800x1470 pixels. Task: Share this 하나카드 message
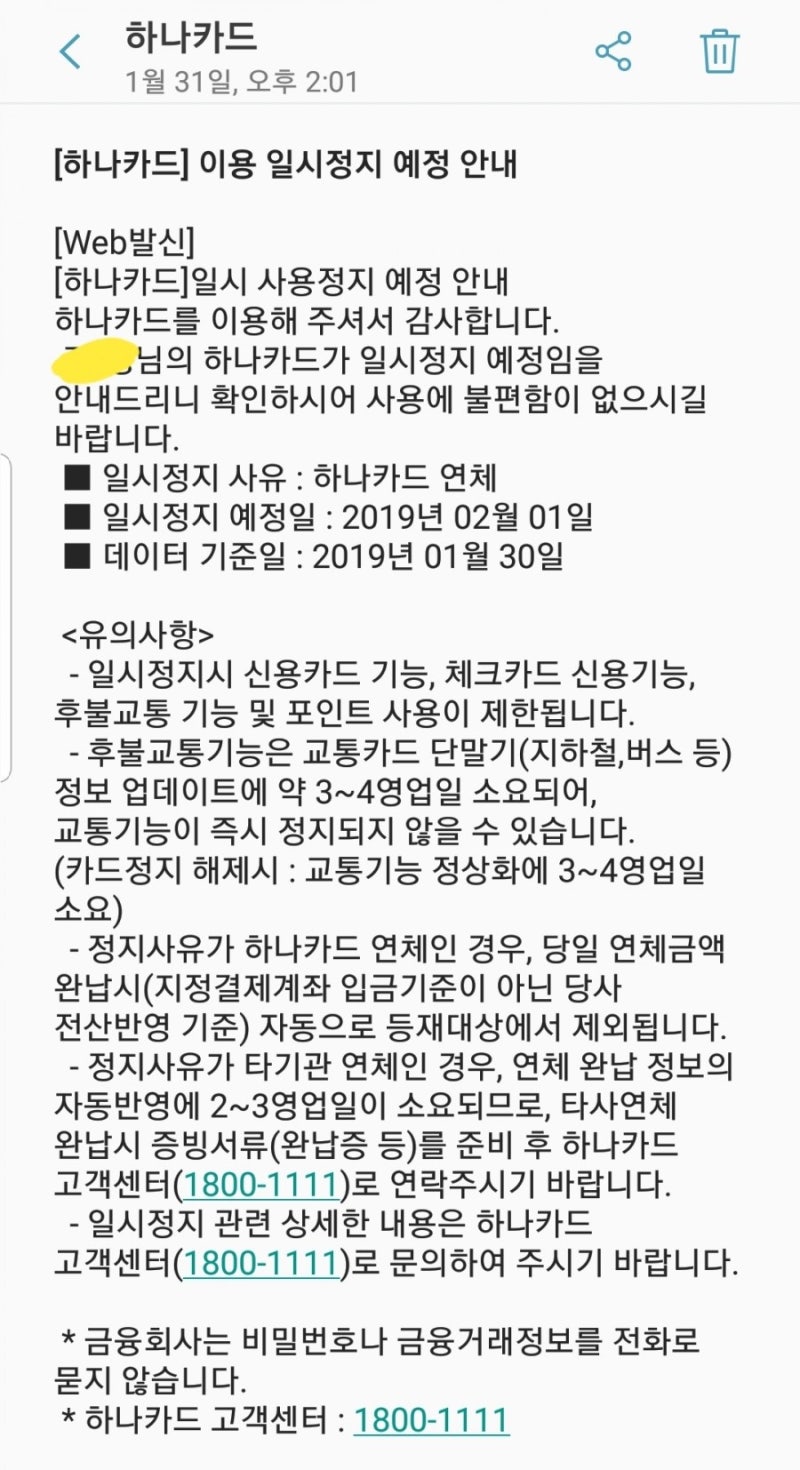(x=613, y=51)
